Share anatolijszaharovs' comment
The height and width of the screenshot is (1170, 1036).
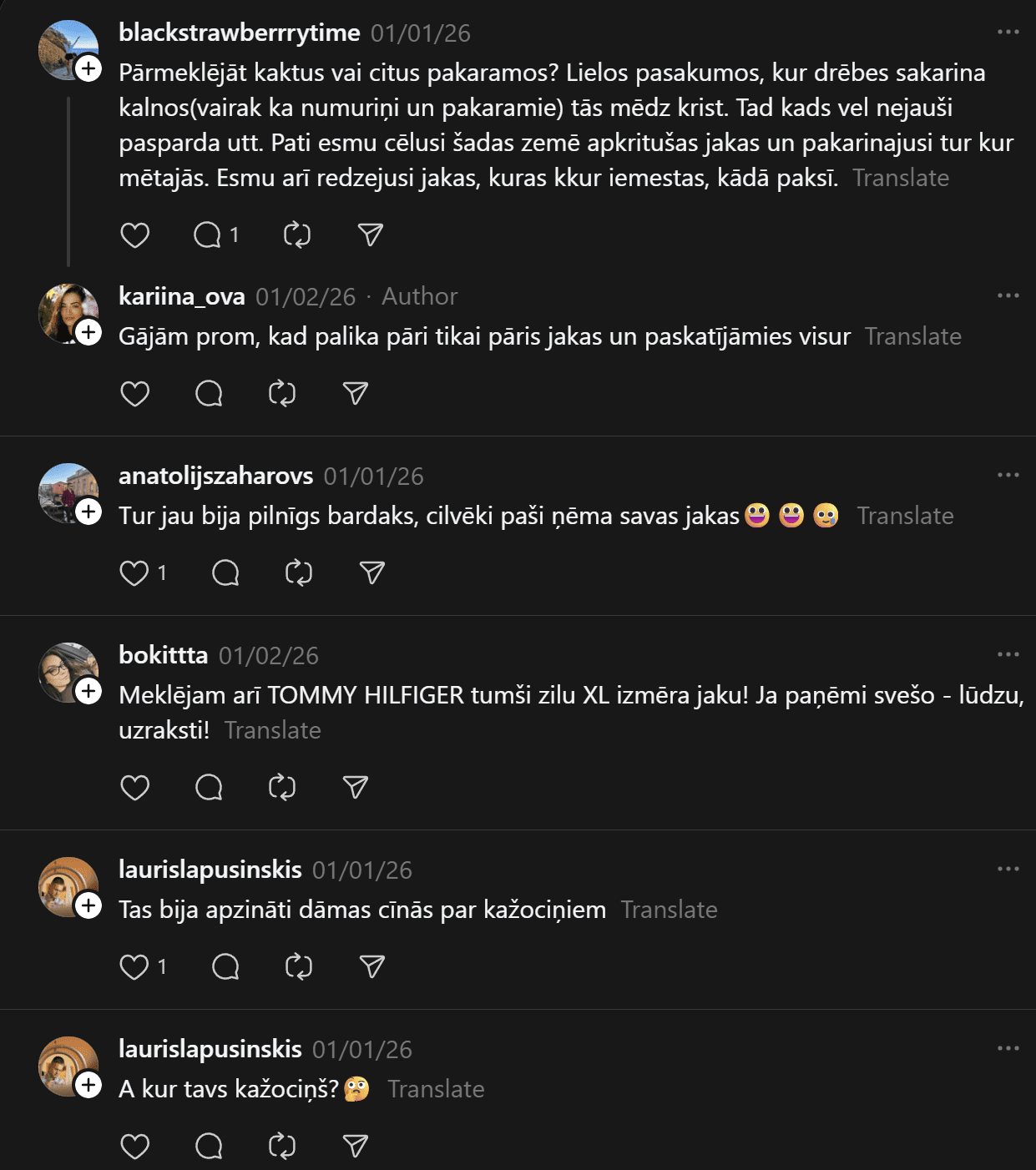(371, 572)
